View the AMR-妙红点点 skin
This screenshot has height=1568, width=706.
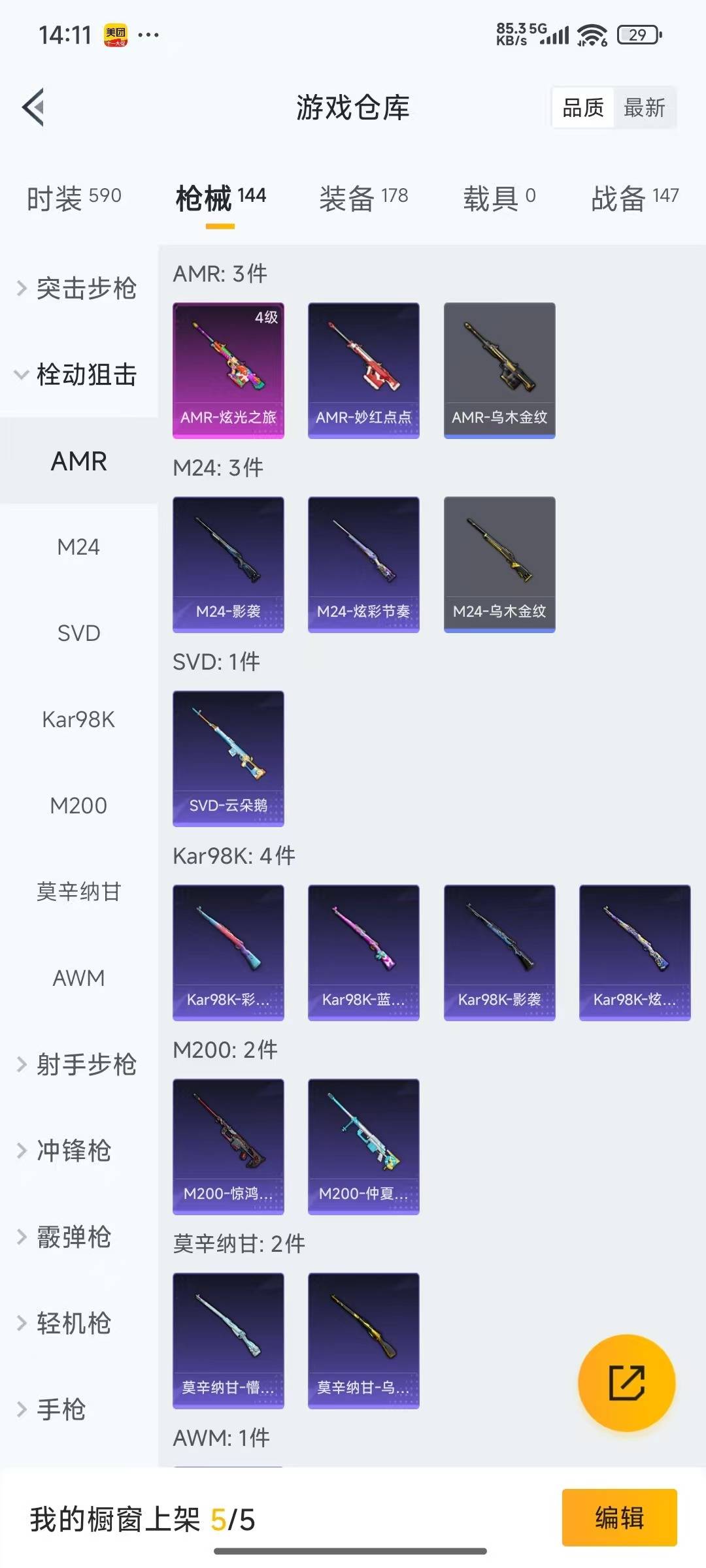point(363,370)
